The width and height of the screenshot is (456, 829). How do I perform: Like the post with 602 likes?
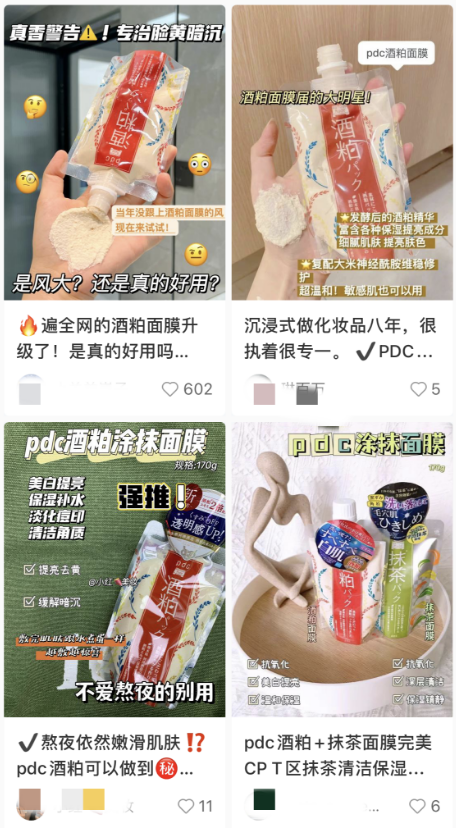pos(170,390)
